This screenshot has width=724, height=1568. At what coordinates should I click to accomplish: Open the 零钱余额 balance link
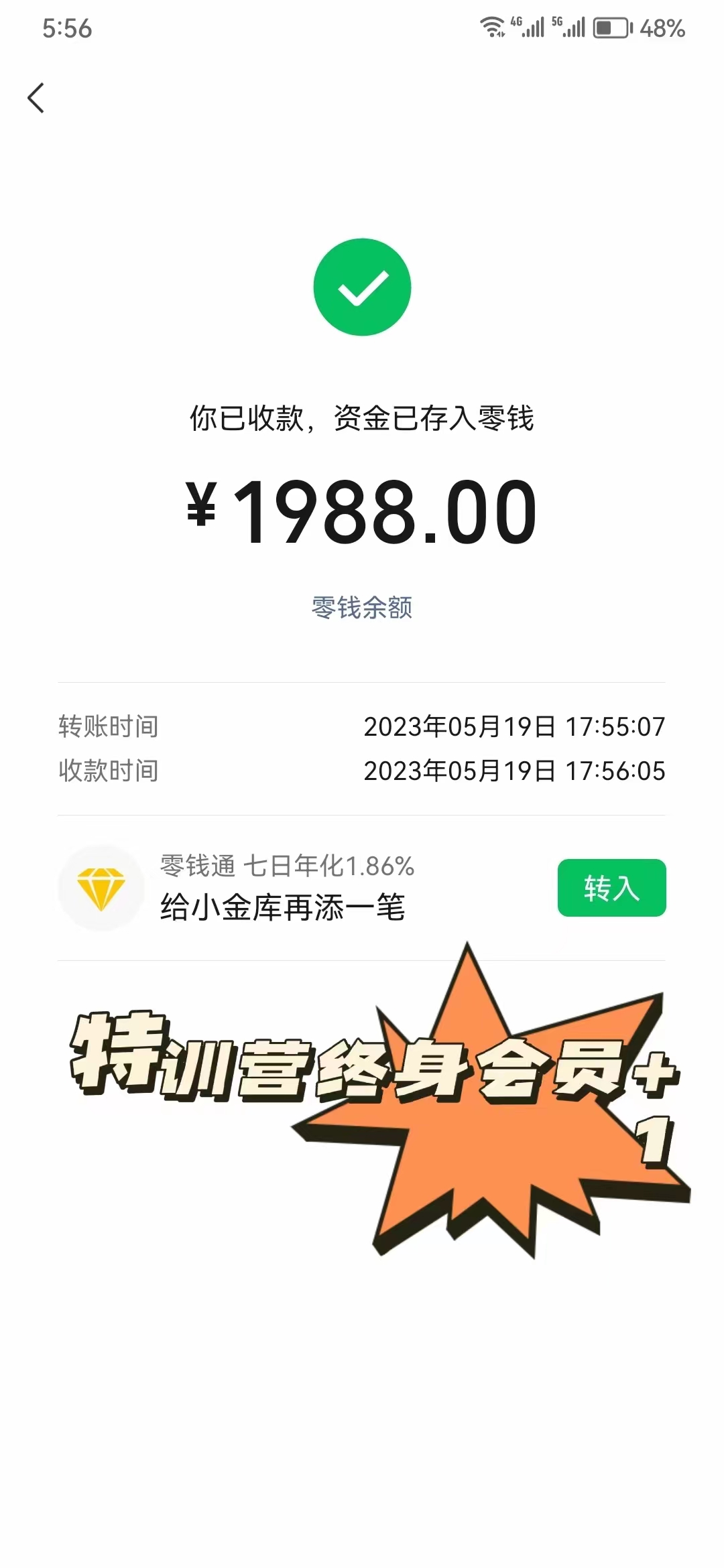(x=362, y=608)
